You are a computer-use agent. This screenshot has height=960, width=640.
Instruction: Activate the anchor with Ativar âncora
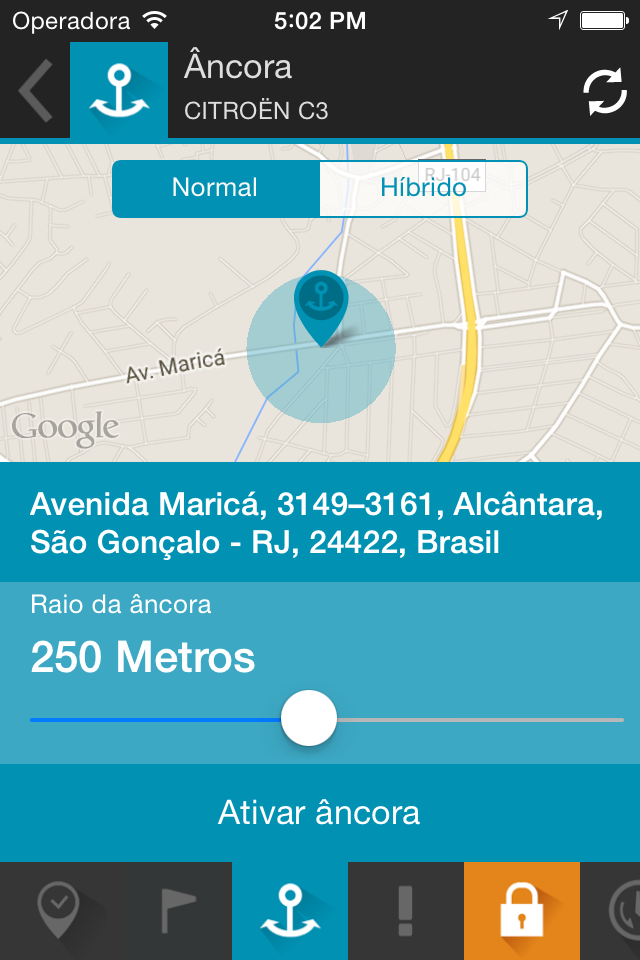coord(320,812)
